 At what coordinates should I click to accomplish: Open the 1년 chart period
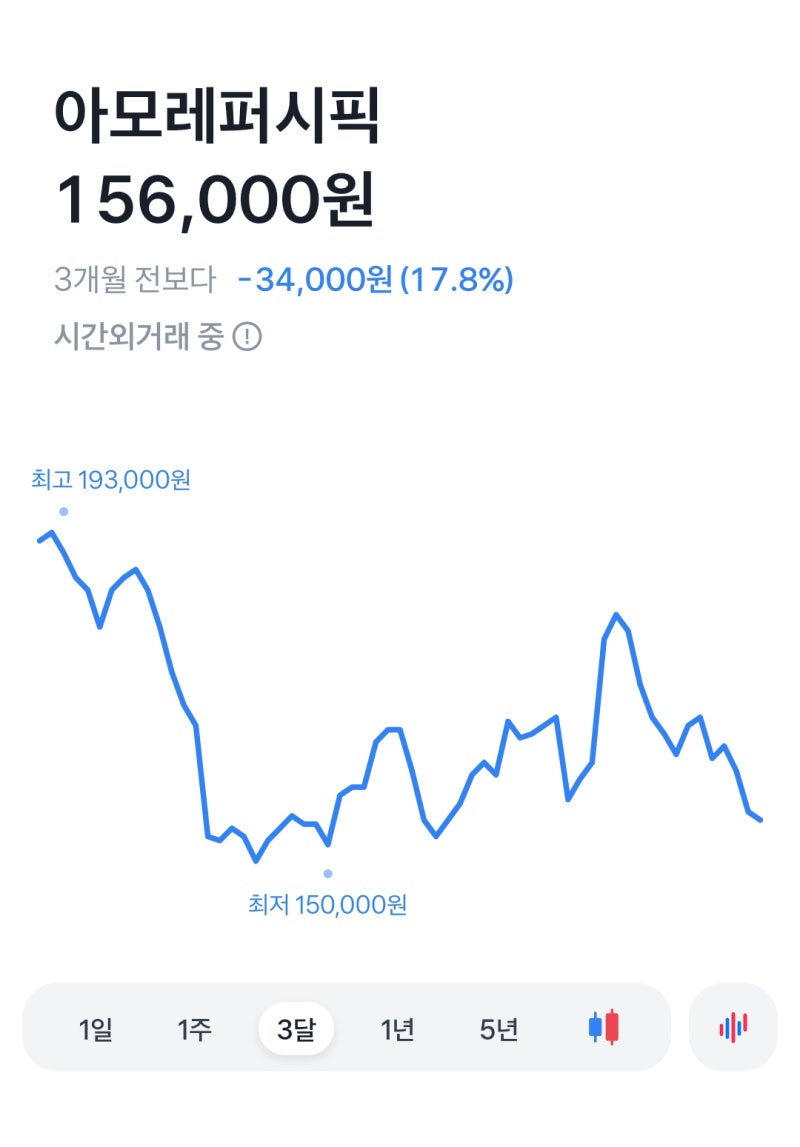pos(398,1027)
